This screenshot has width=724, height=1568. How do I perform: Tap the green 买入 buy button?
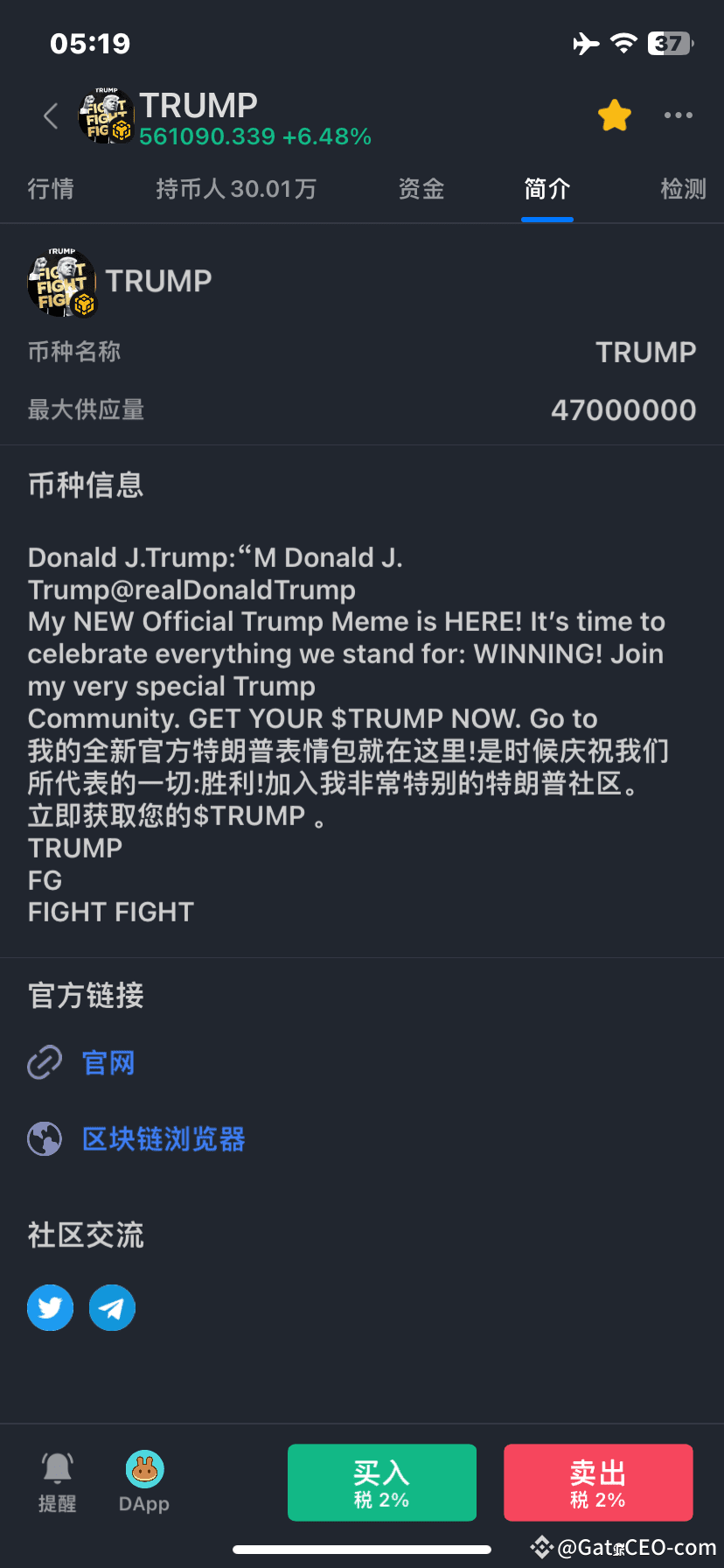(382, 1482)
